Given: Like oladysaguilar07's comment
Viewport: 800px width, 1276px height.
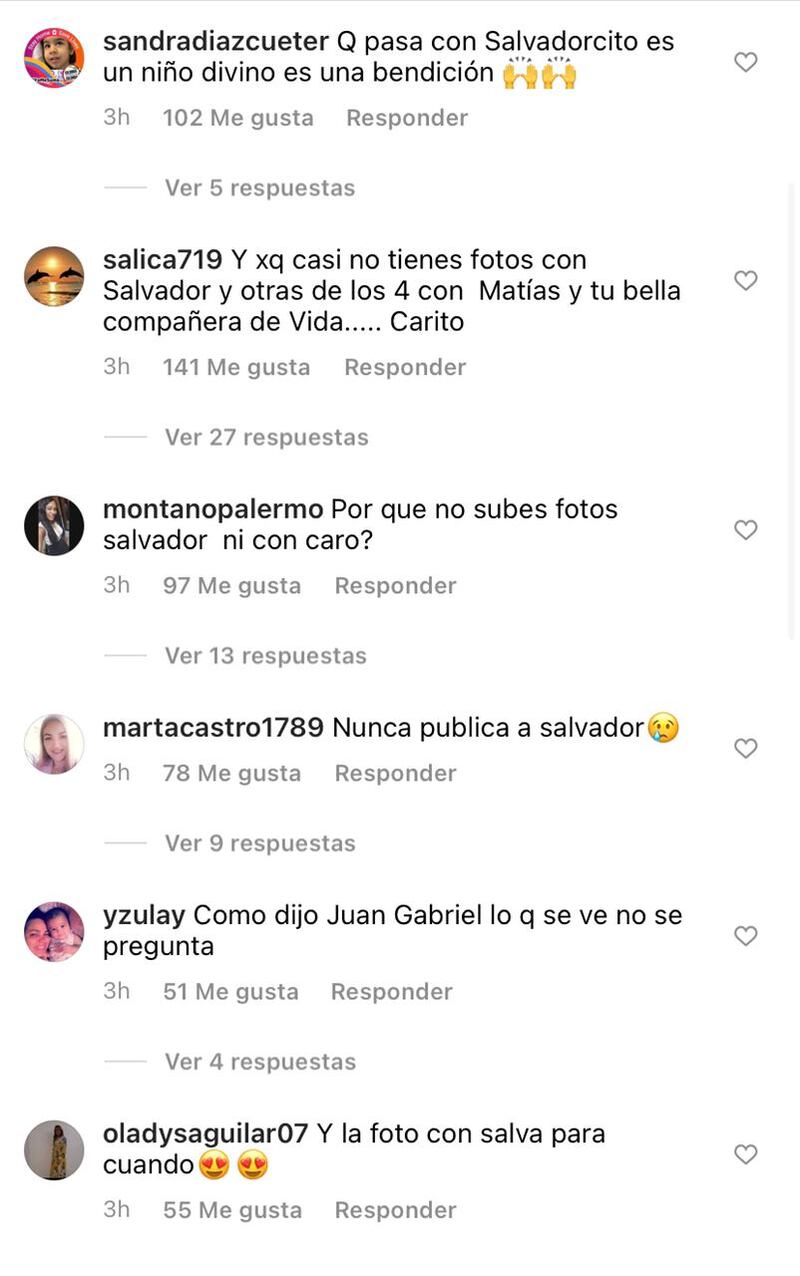Looking at the screenshot, I should tap(745, 1154).
